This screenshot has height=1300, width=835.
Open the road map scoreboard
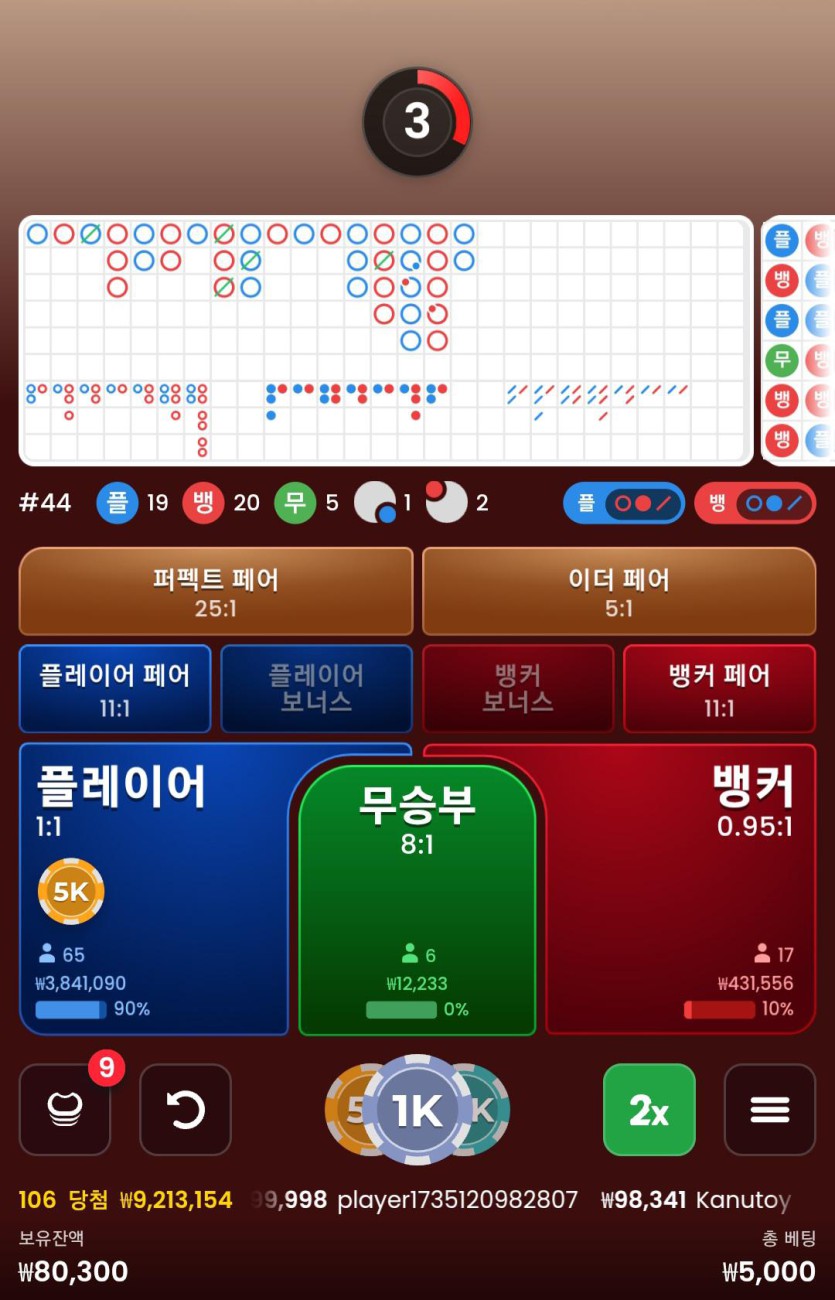point(385,340)
